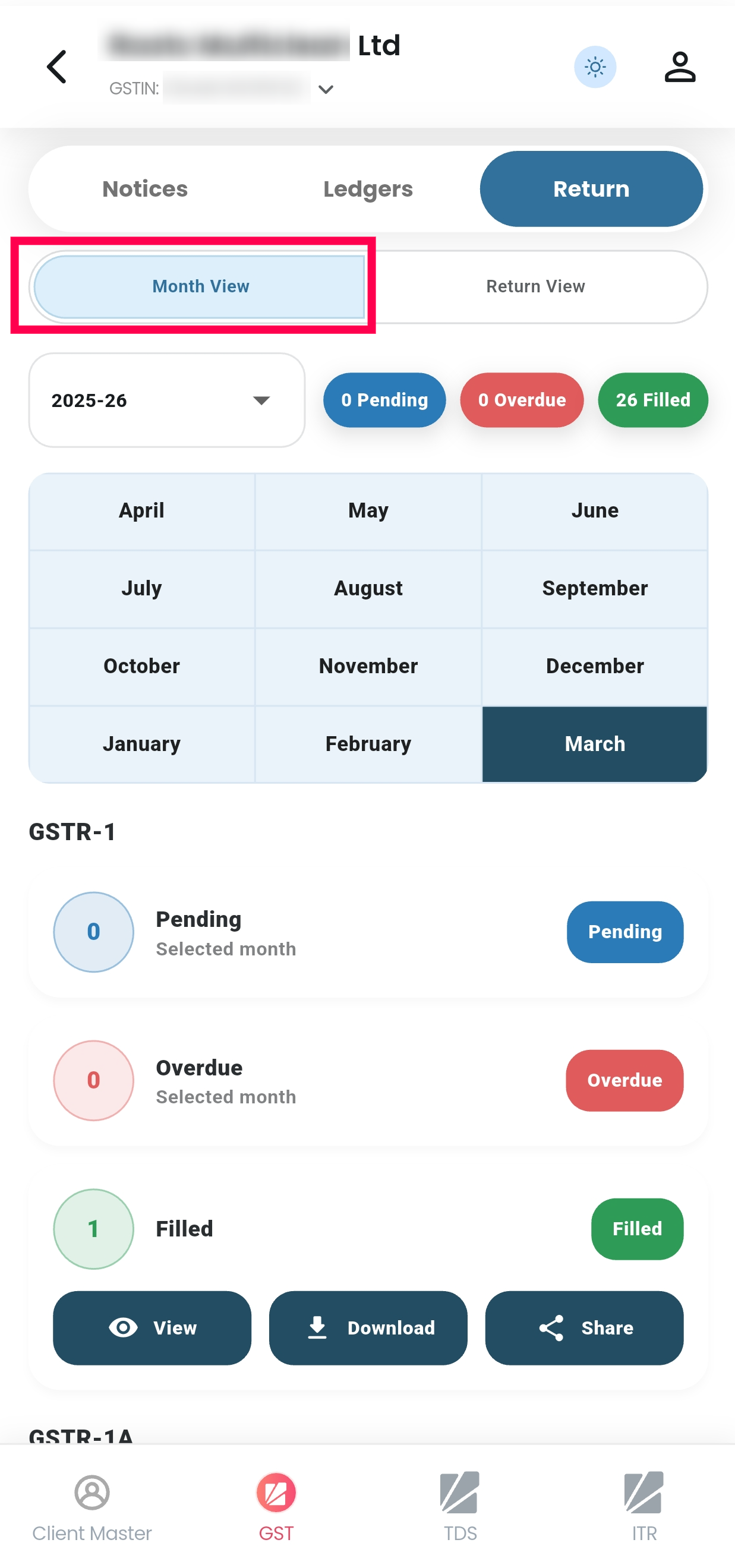735x1568 pixels.
Task: Open the Client Master tab
Action: pyautogui.click(x=92, y=1507)
